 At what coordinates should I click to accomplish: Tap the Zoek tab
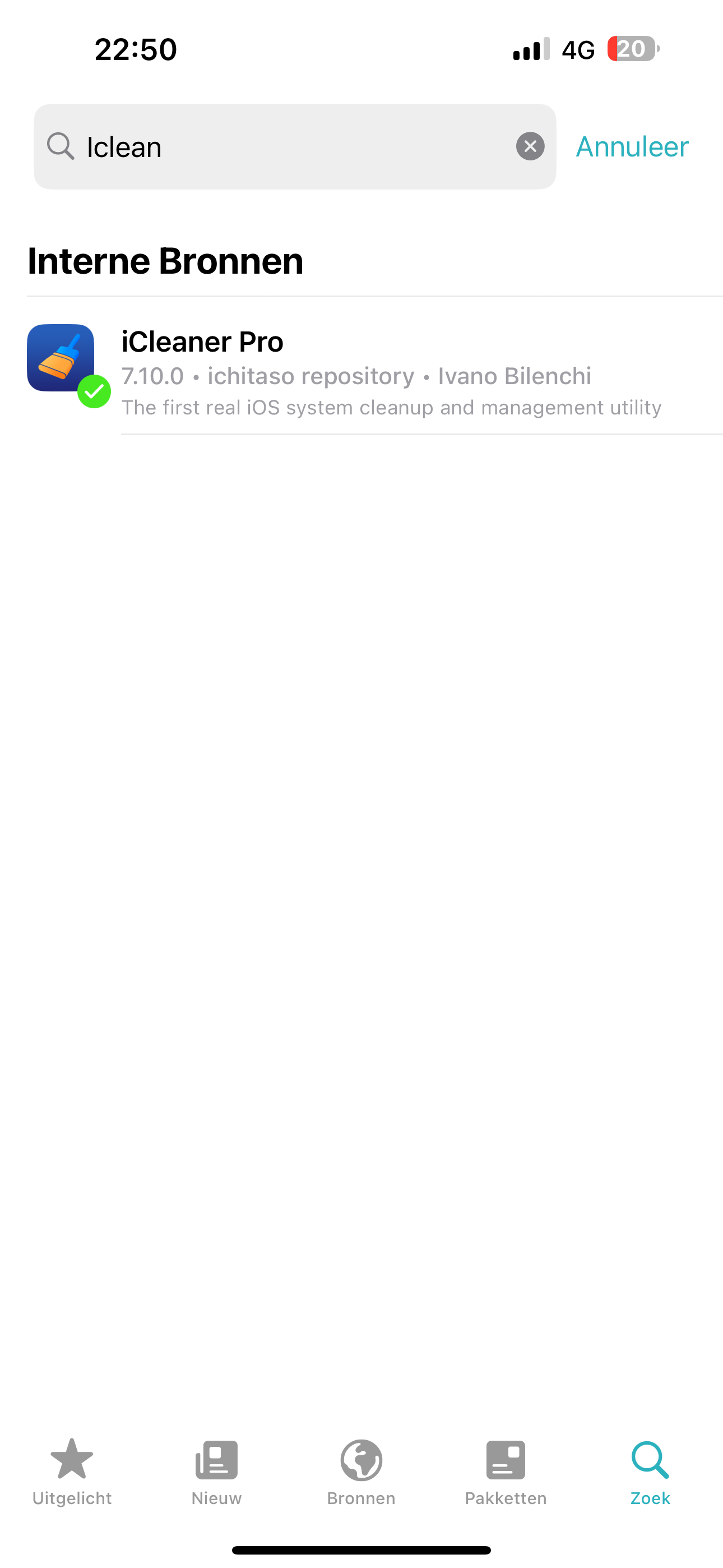[650, 1472]
